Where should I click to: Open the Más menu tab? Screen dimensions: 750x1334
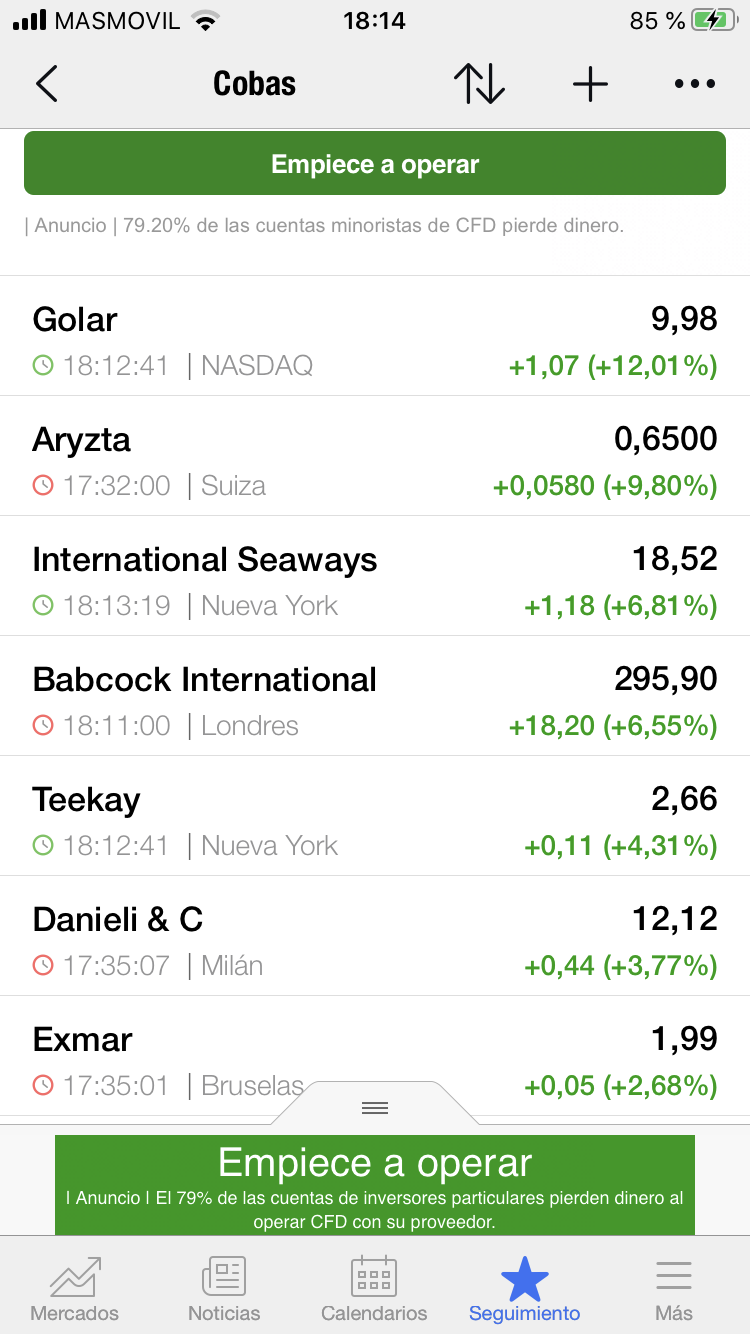[x=674, y=1288]
